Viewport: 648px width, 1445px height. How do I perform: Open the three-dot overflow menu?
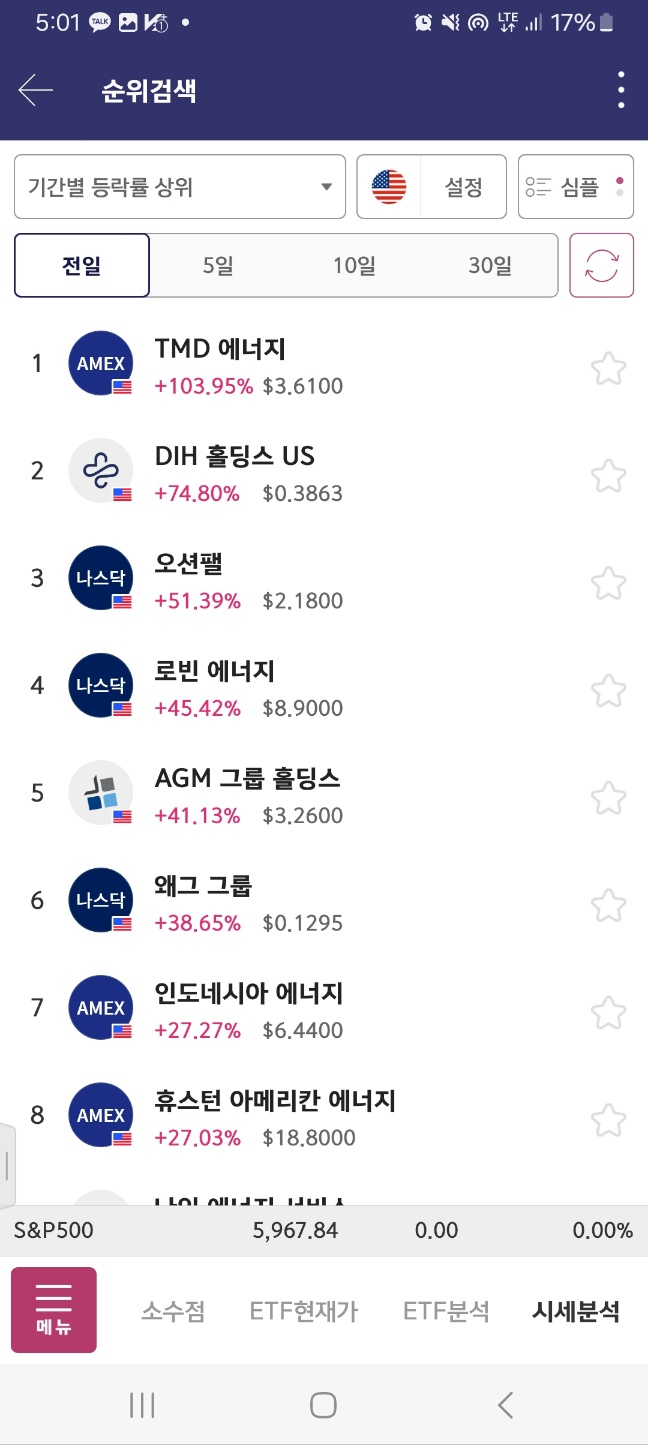coord(621,91)
